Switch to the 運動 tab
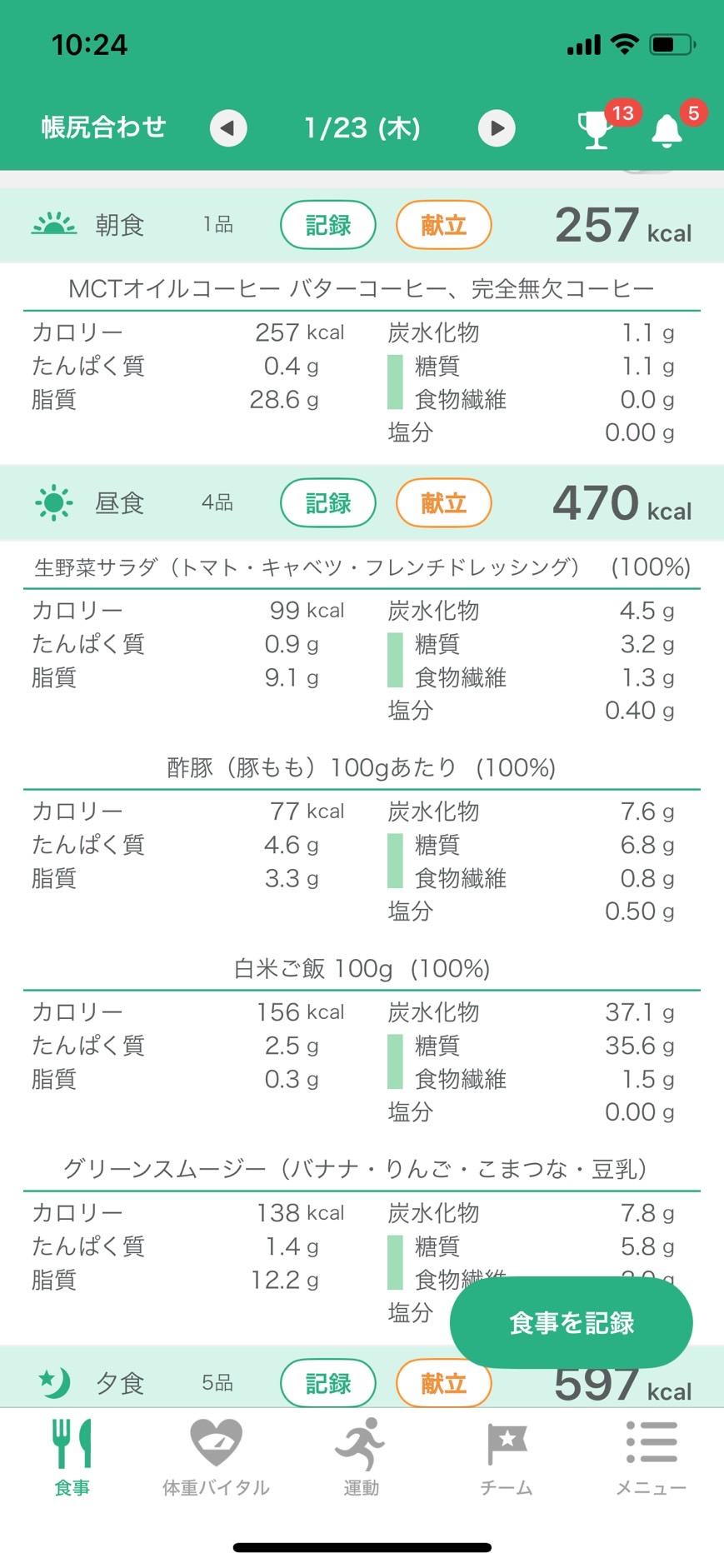 [x=362, y=1457]
